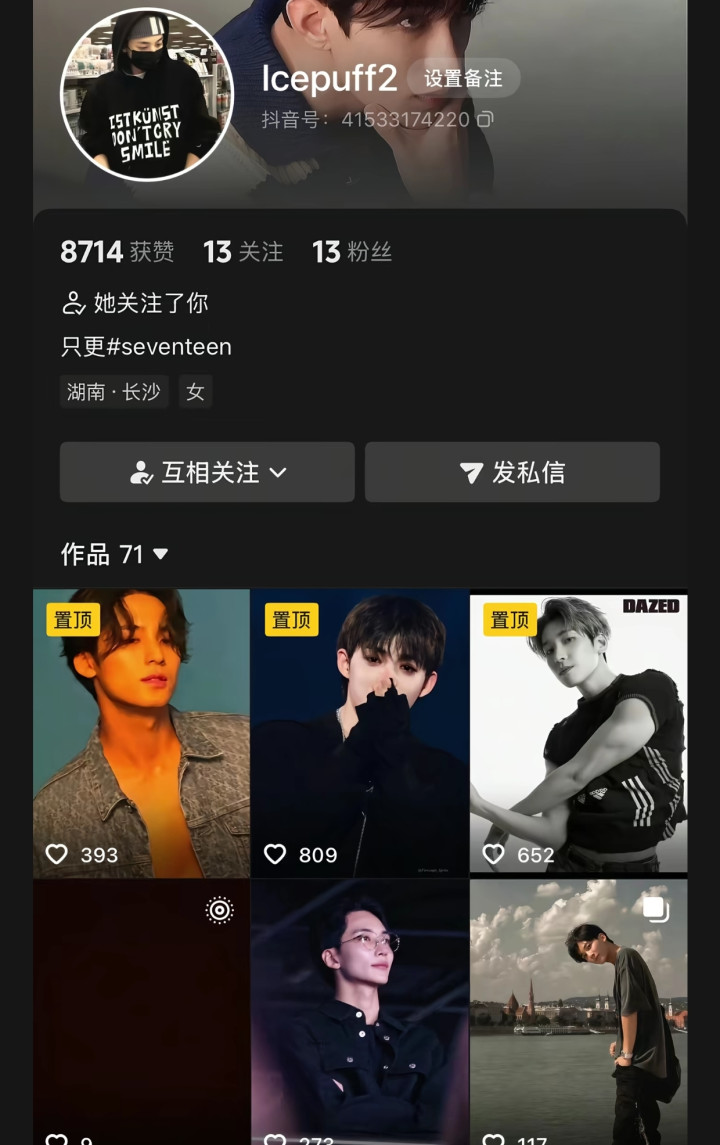Tap the 设置备注 button
This screenshot has height=1145, width=720.
463,78
